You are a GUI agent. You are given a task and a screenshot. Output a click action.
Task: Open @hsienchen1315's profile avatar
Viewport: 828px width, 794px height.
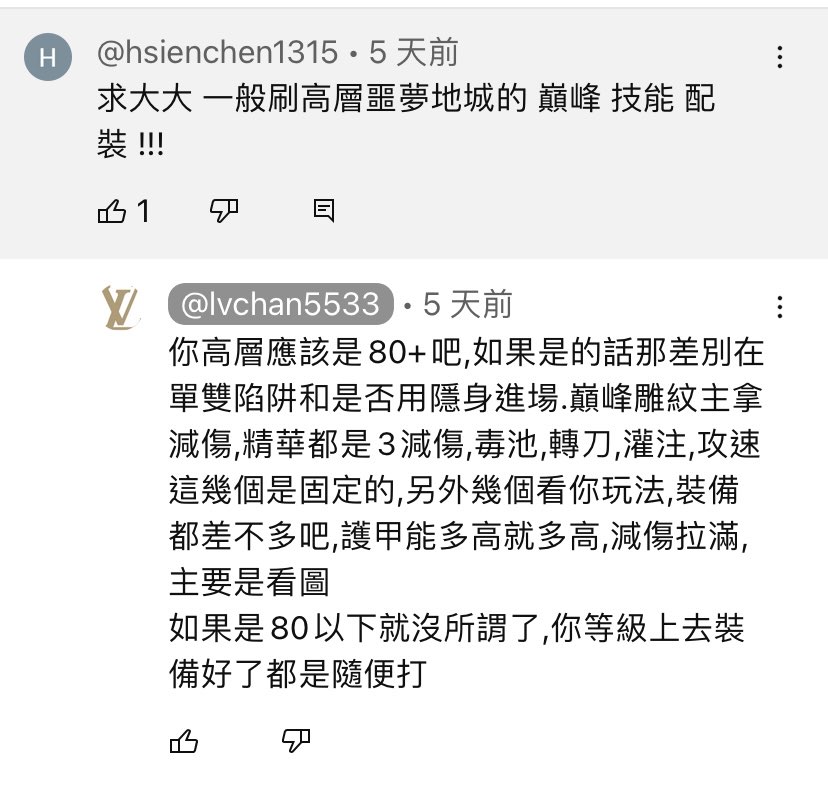(x=47, y=59)
